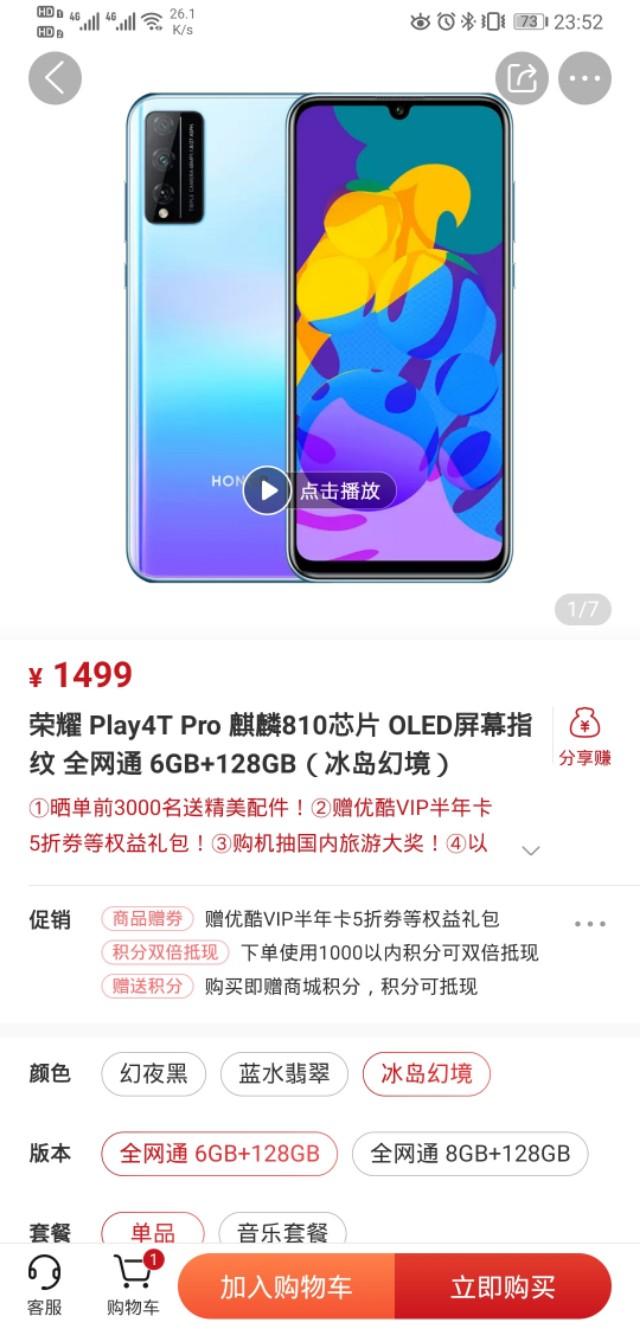Viewport: 640px width, 1329px height.
Task: Open the 购物车 shopping cart
Action: point(133,1285)
